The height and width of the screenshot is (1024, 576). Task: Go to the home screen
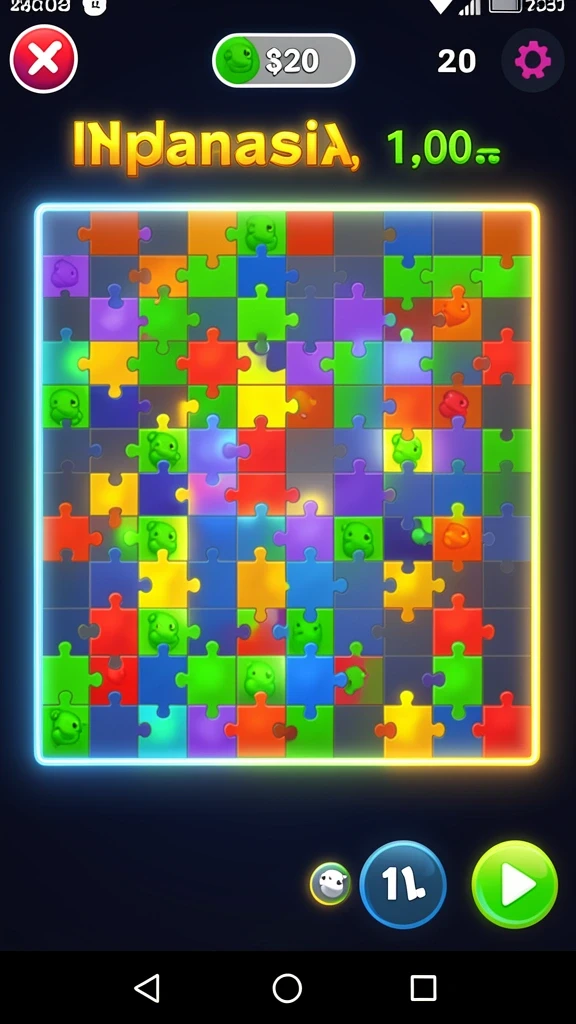click(x=287, y=987)
